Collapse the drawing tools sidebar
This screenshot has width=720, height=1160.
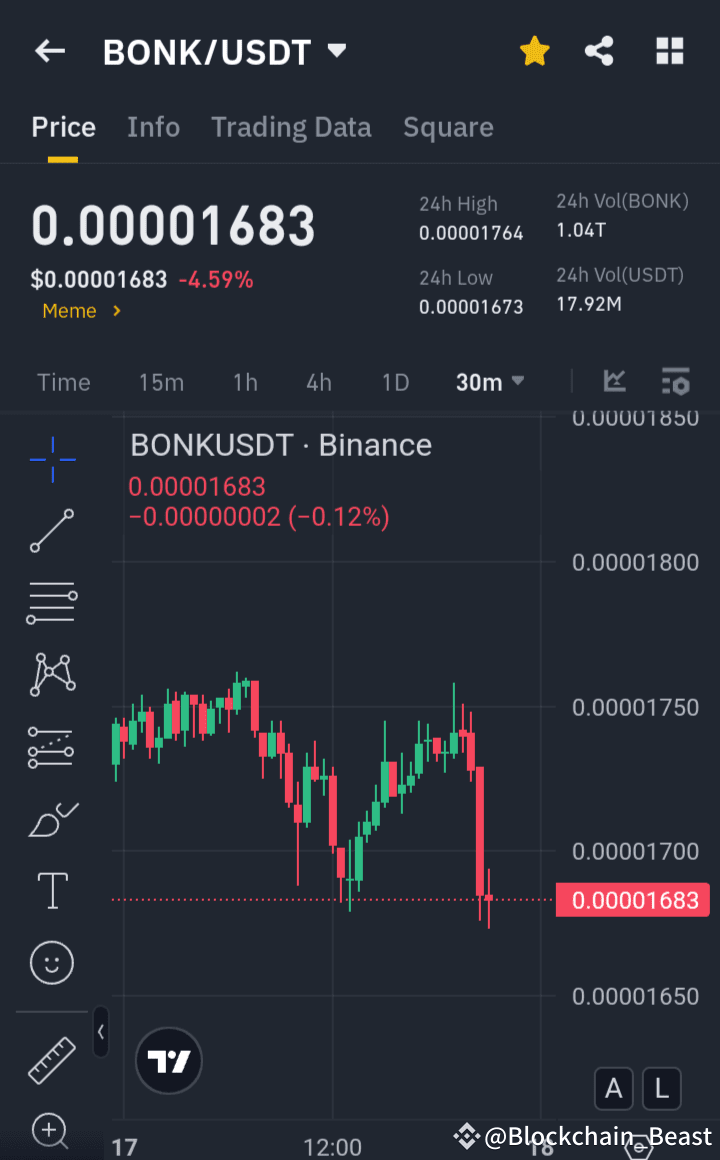click(x=101, y=1033)
